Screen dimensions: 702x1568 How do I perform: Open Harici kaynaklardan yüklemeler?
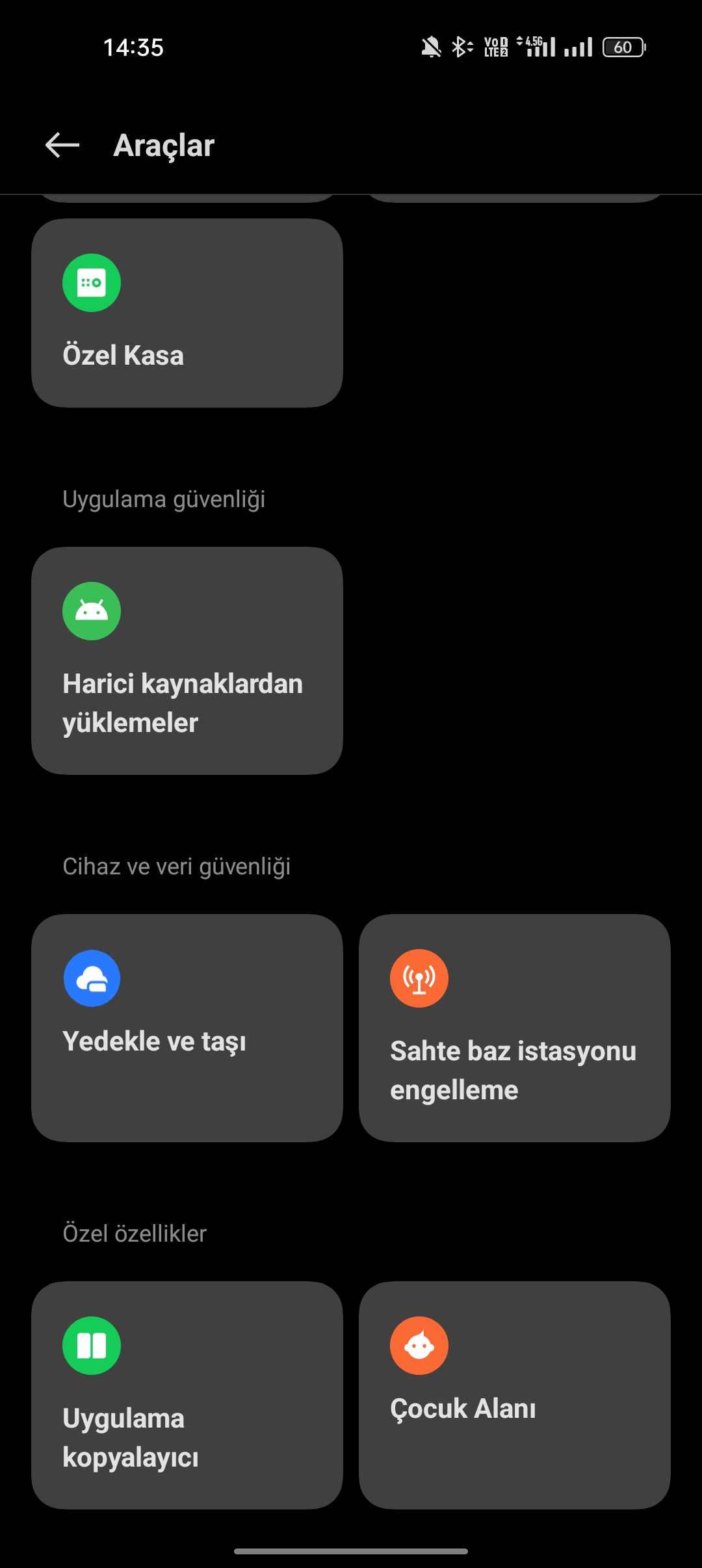(187, 660)
